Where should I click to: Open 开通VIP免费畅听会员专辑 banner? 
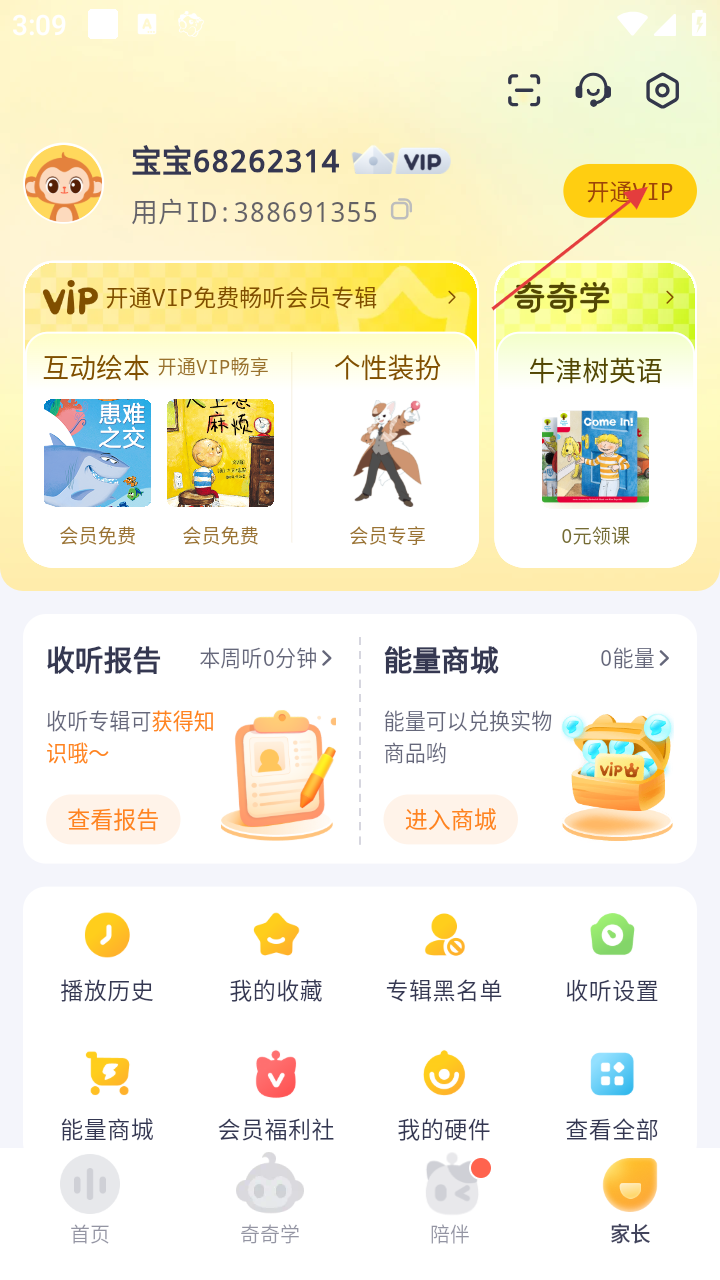(x=250, y=297)
